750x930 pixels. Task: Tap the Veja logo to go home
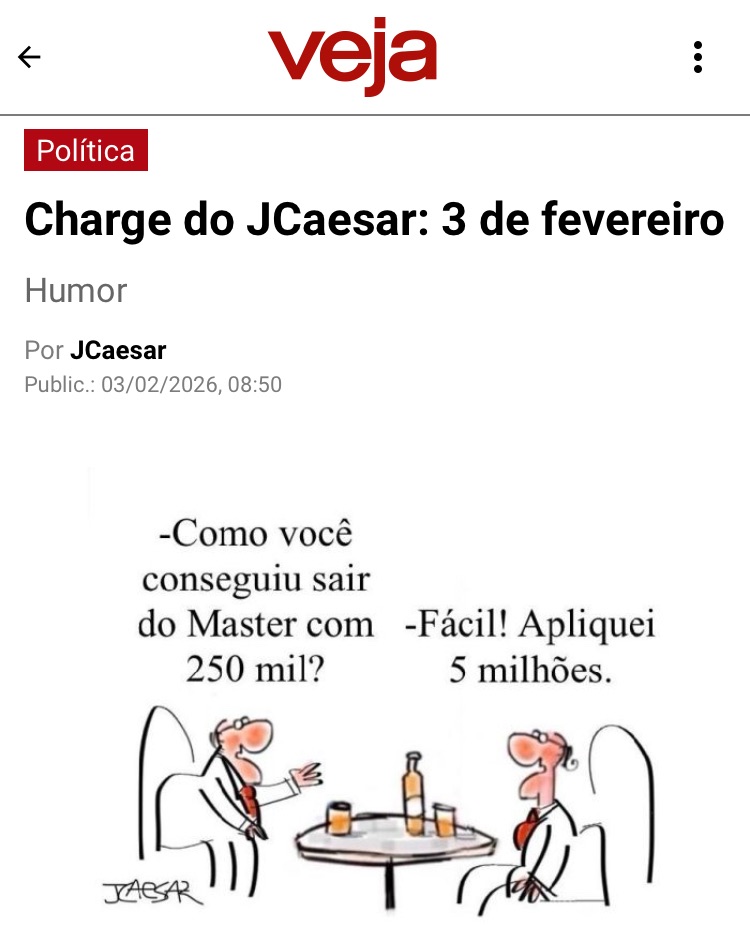click(x=351, y=58)
